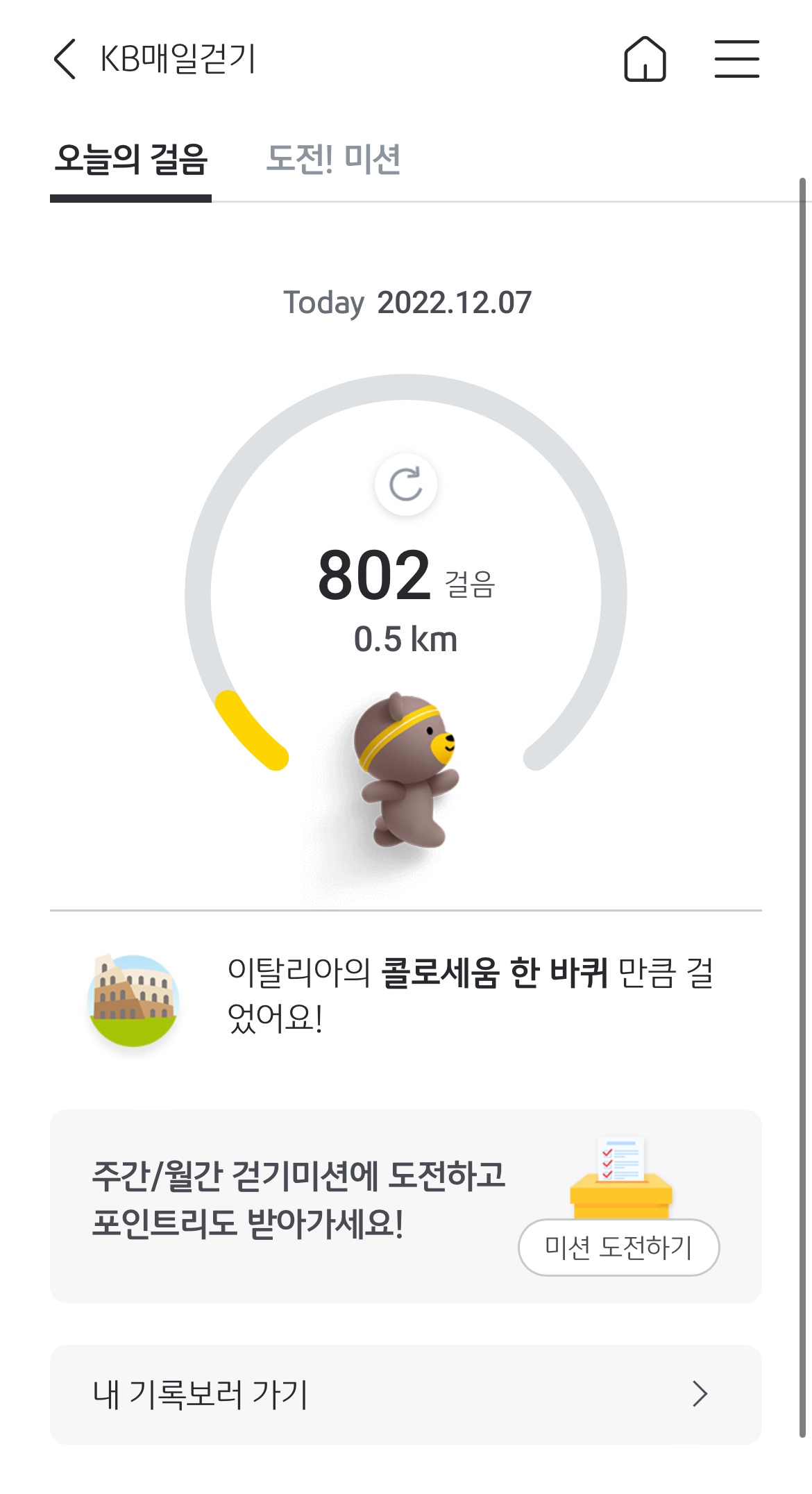Image resolution: width=812 pixels, height=1494 pixels.
Task: Tap the yellow ballot box mission illustration
Action: [x=620, y=1195]
